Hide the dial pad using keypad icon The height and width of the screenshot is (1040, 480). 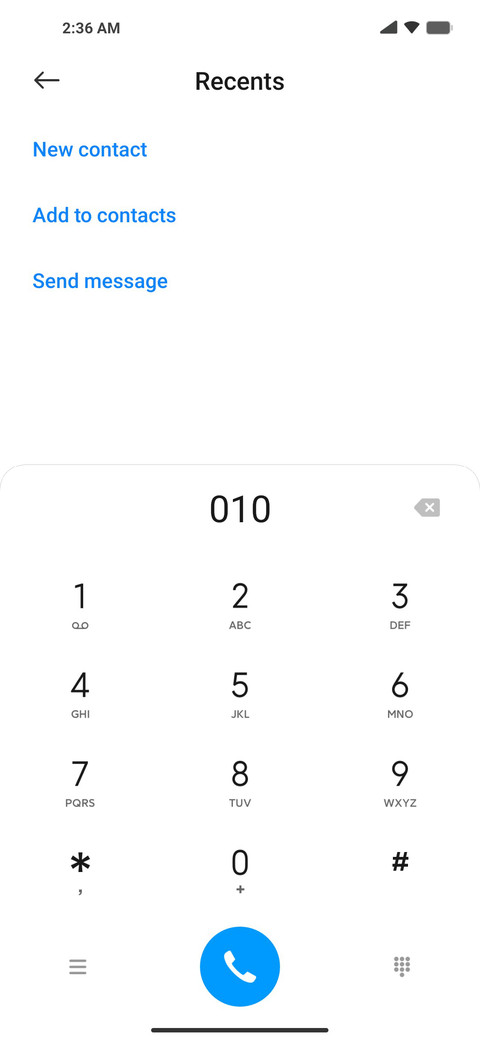402,967
